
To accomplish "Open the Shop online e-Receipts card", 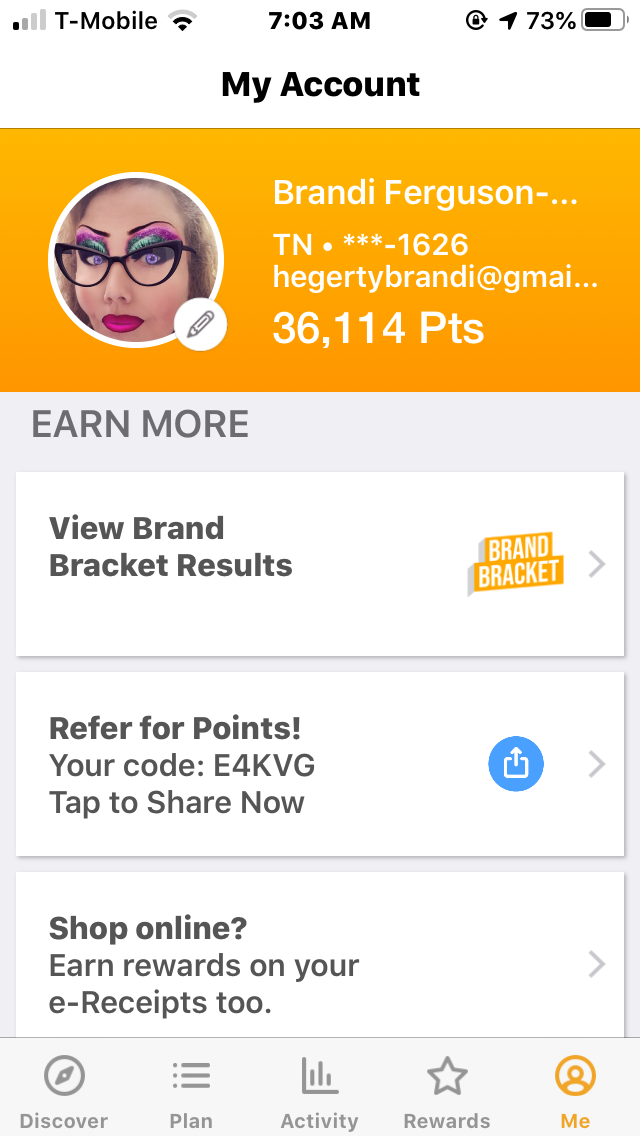I will [x=320, y=964].
